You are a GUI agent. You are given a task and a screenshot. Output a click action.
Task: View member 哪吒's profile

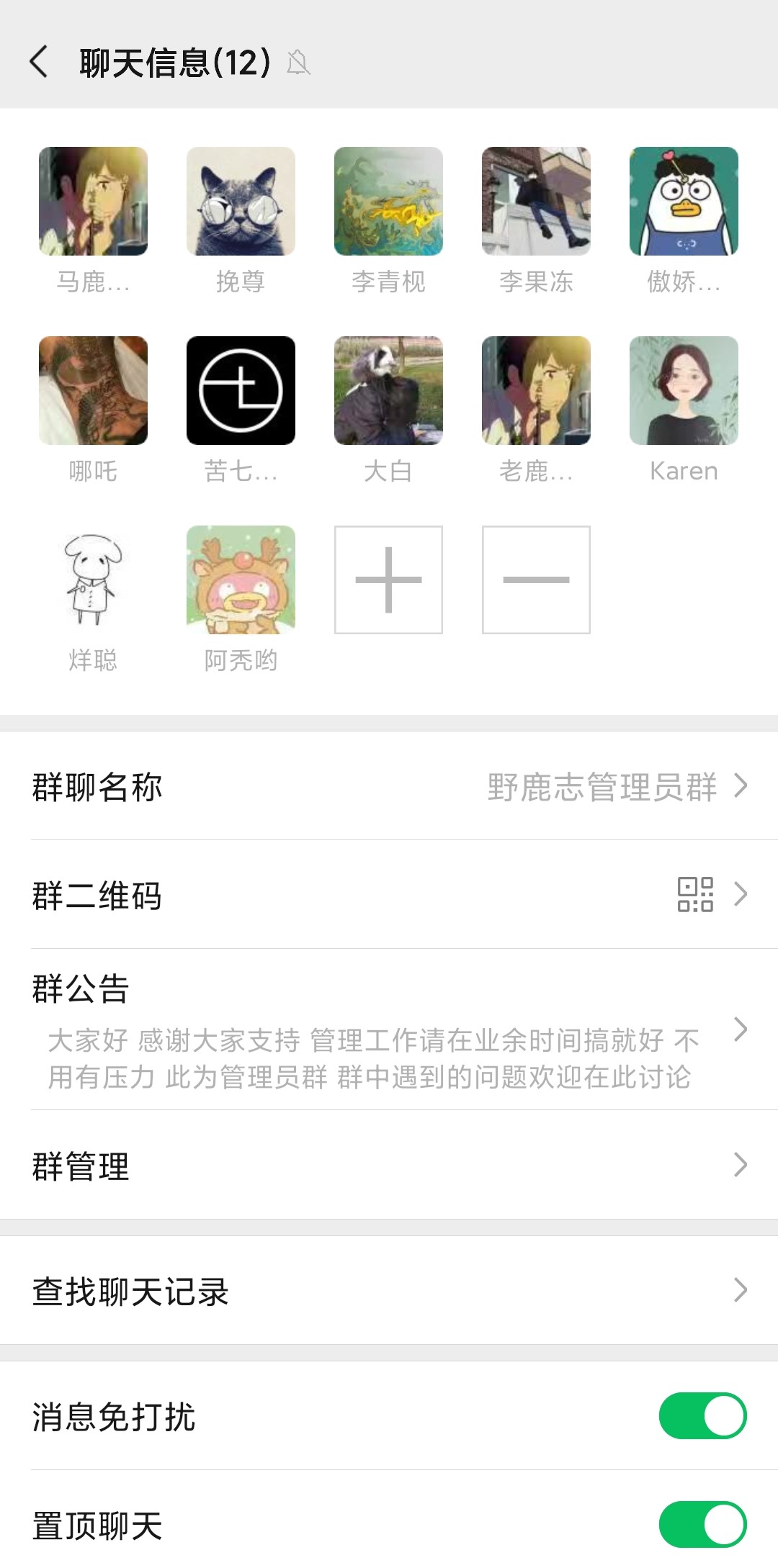(x=93, y=390)
